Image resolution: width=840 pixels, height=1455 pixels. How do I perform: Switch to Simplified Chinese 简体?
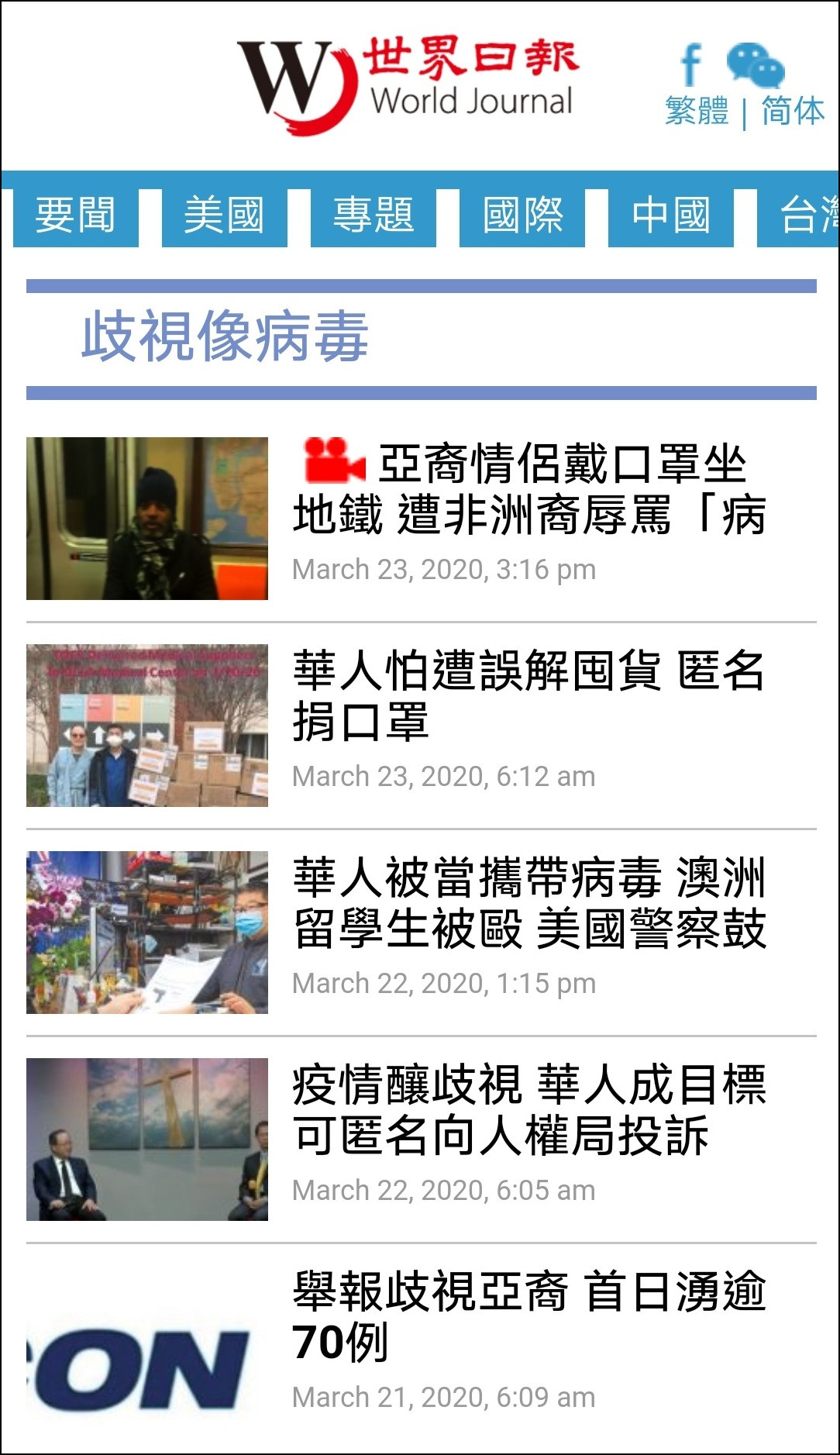coord(792,111)
